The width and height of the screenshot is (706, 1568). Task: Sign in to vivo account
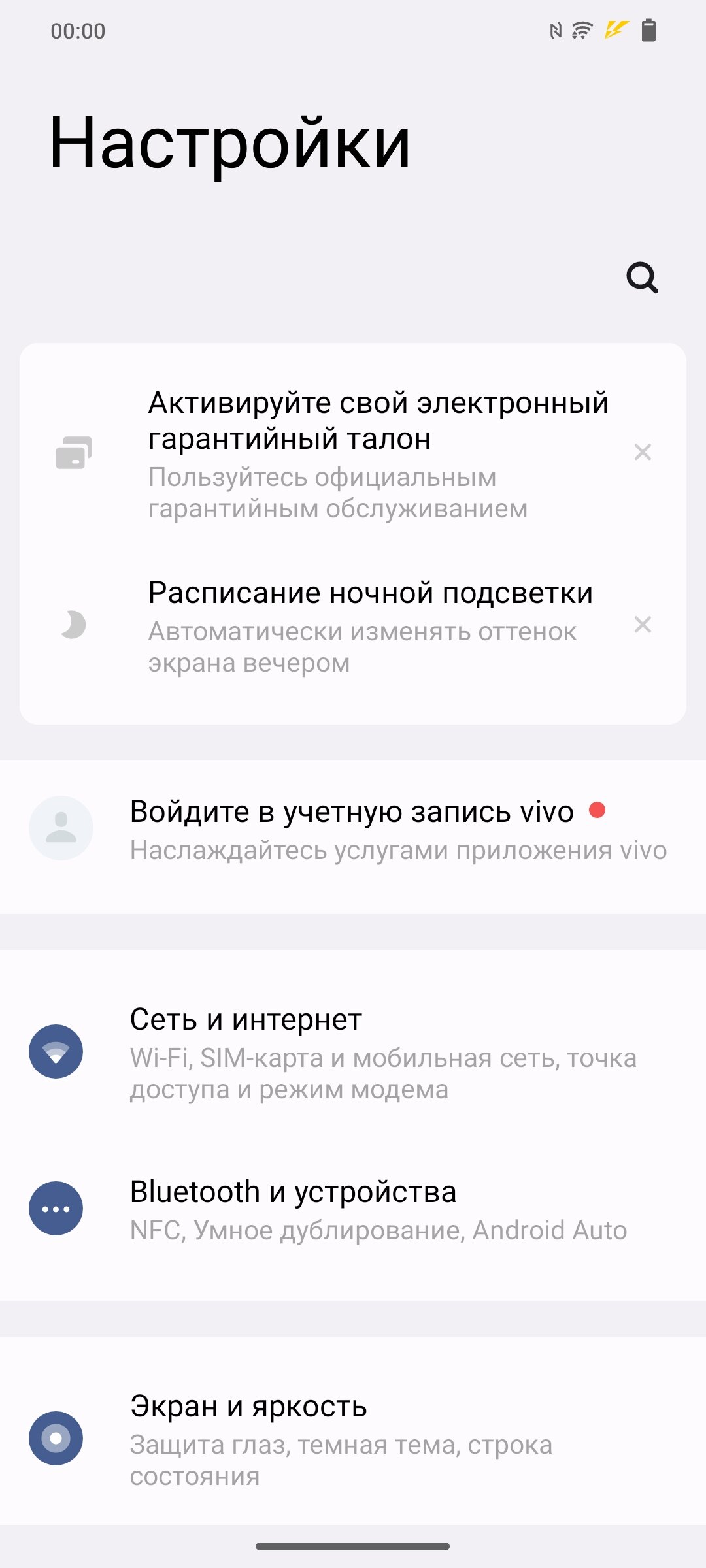click(353, 829)
